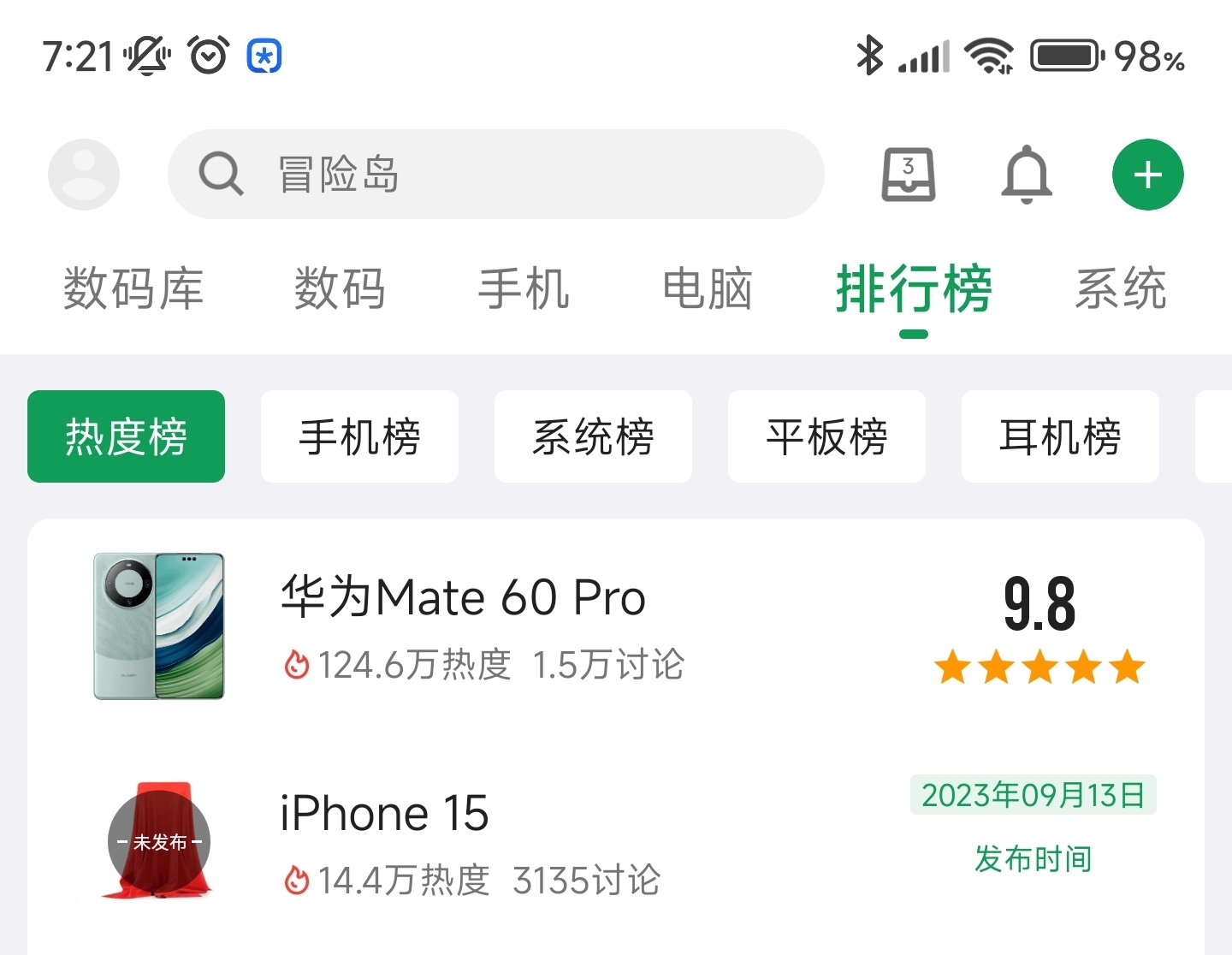This screenshot has width=1232, height=955.
Task: Switch to the 数码库 tab
Action: coord(133,288)
